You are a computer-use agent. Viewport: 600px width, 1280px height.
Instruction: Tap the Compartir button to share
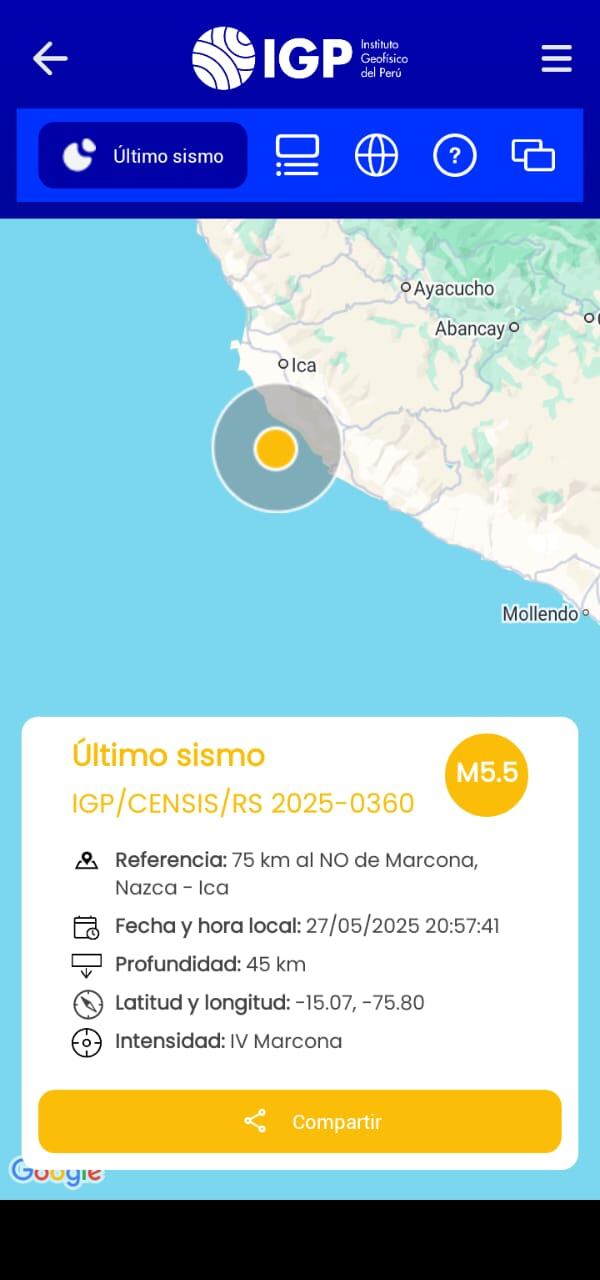tap(300, 1121)
